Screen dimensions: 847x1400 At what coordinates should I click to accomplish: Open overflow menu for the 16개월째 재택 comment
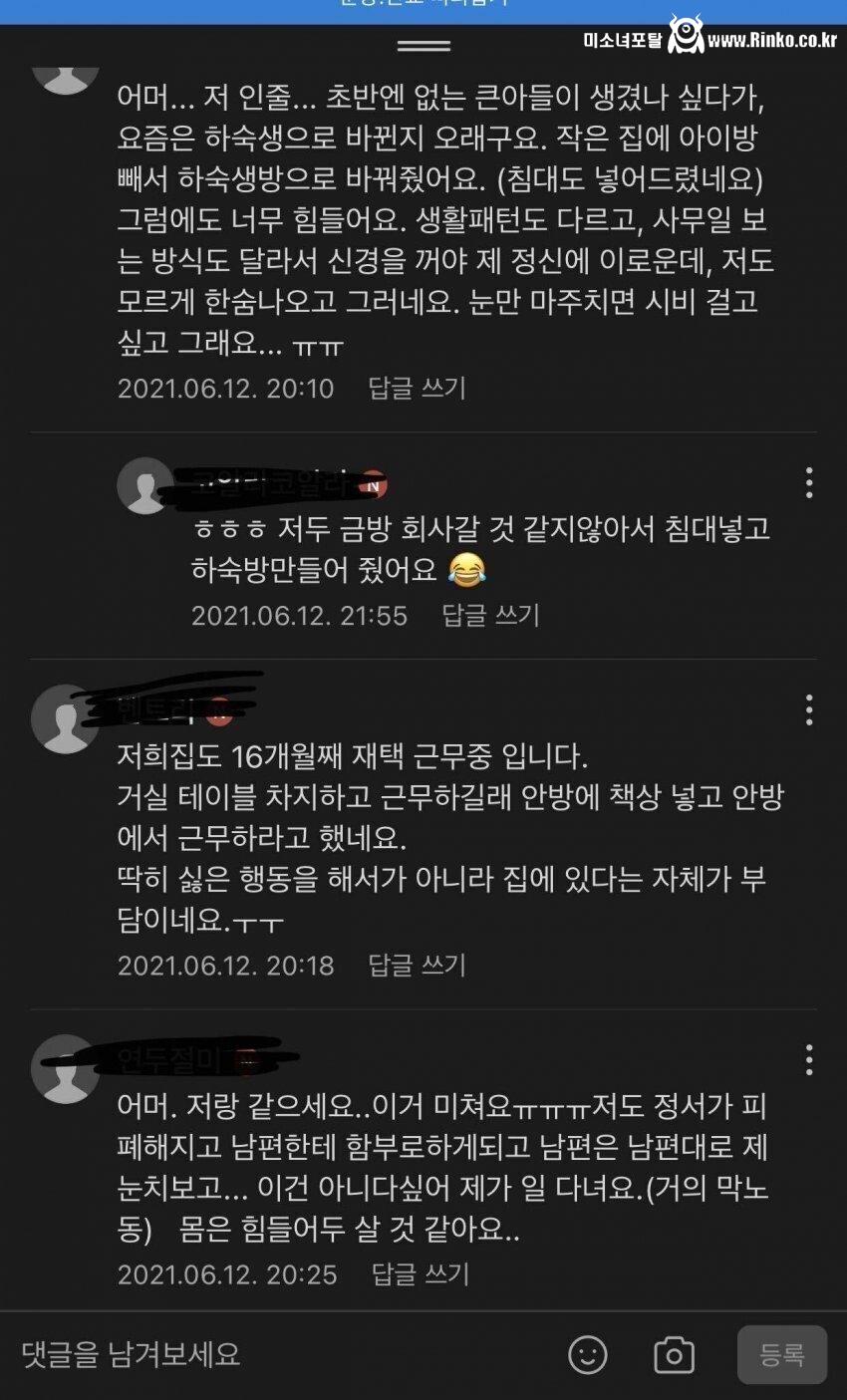[808, 709]
